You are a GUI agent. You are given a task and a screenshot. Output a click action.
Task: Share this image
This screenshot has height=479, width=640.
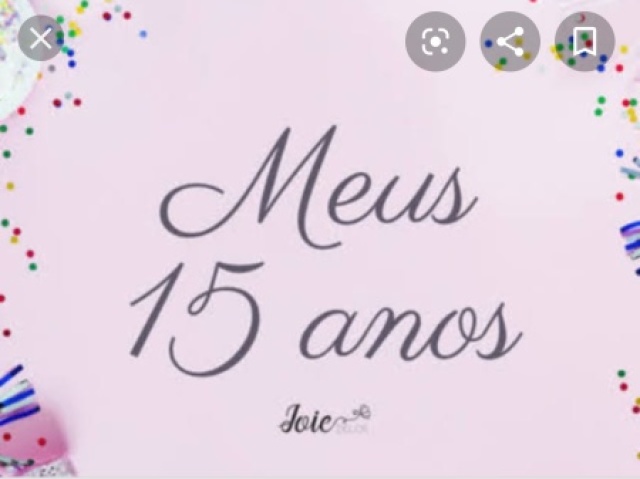[509, 42]
